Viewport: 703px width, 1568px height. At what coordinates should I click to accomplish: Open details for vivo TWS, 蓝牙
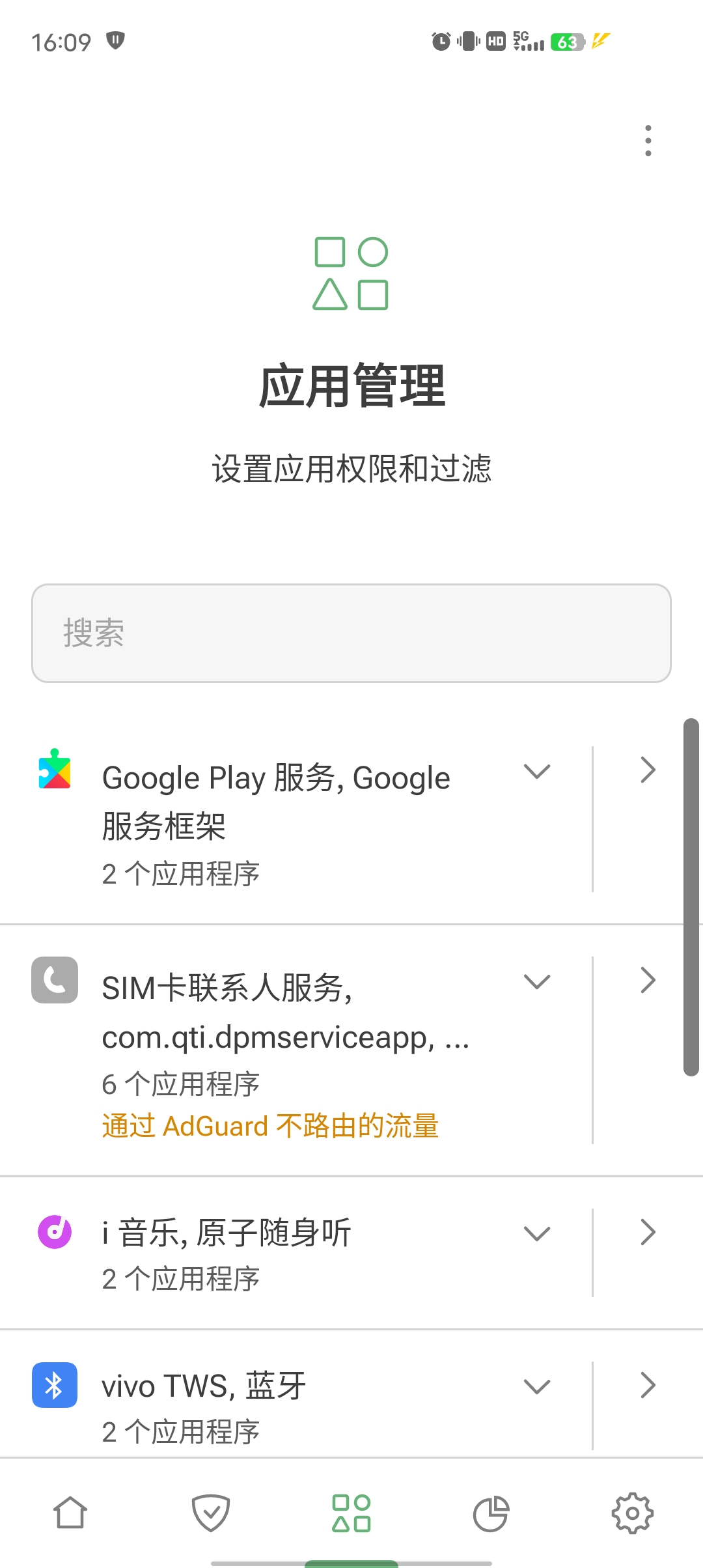(648, 1385)
